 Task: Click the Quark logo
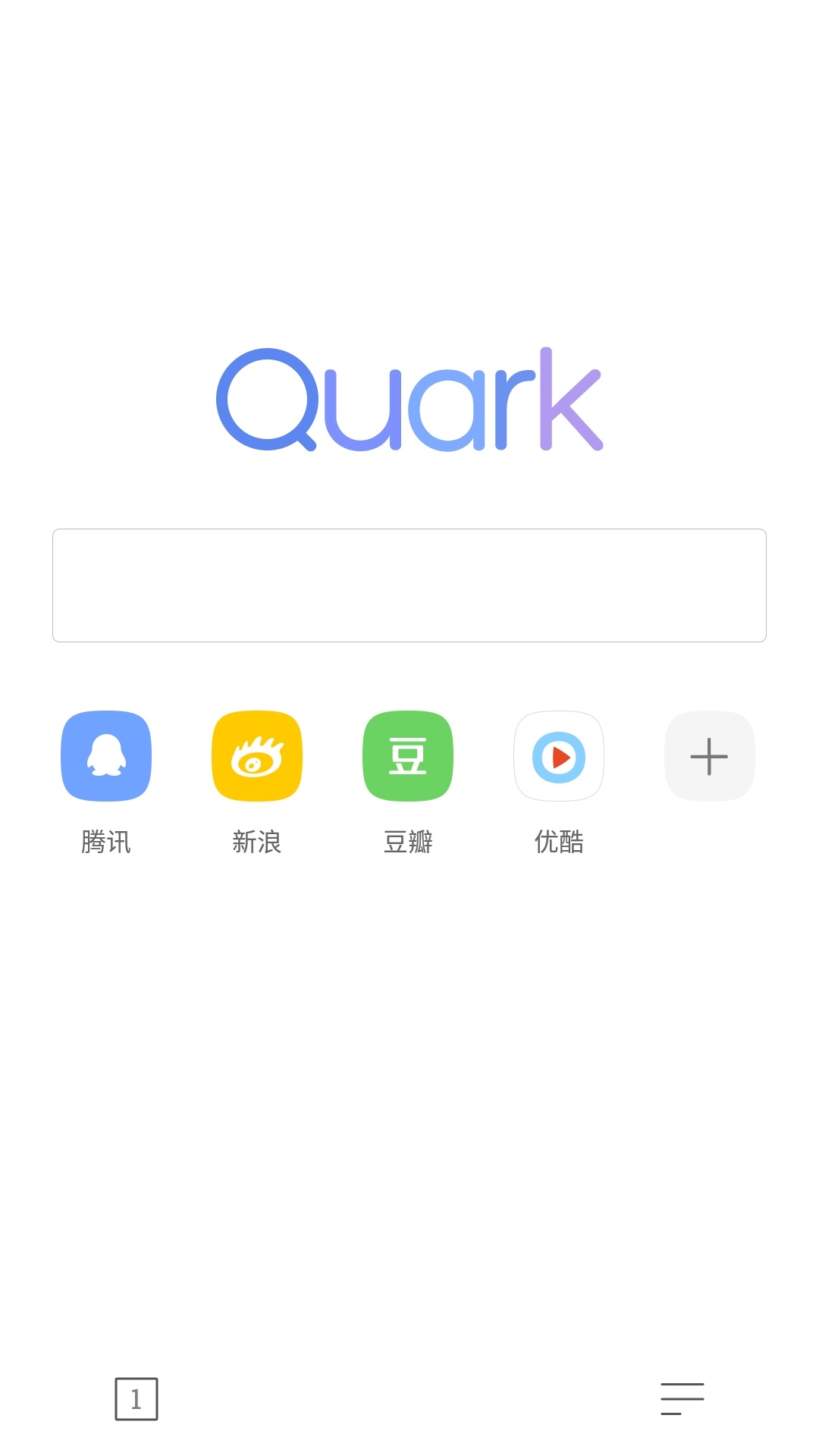click(409, 400)
